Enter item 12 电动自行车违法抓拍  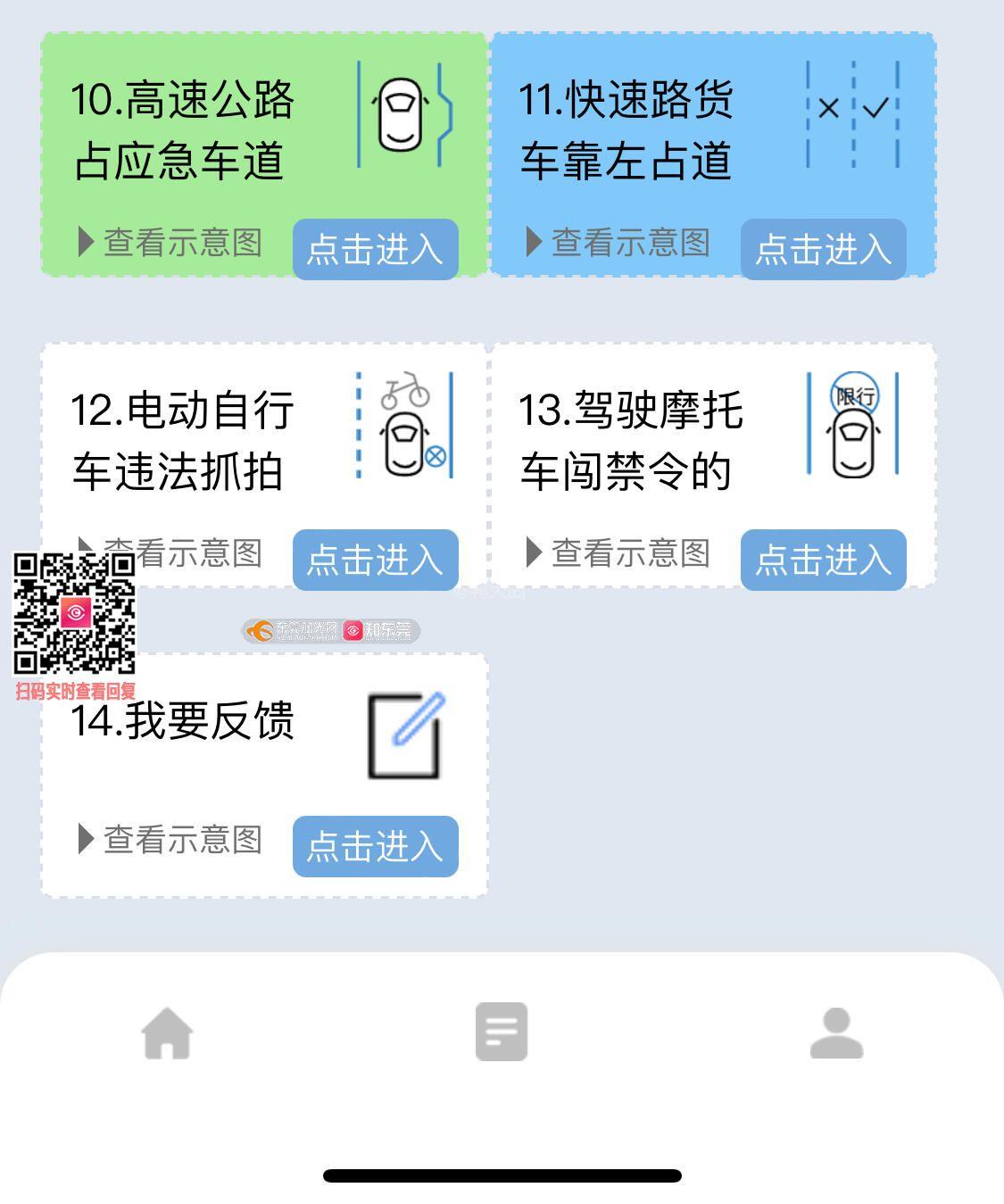click(375, 560)
